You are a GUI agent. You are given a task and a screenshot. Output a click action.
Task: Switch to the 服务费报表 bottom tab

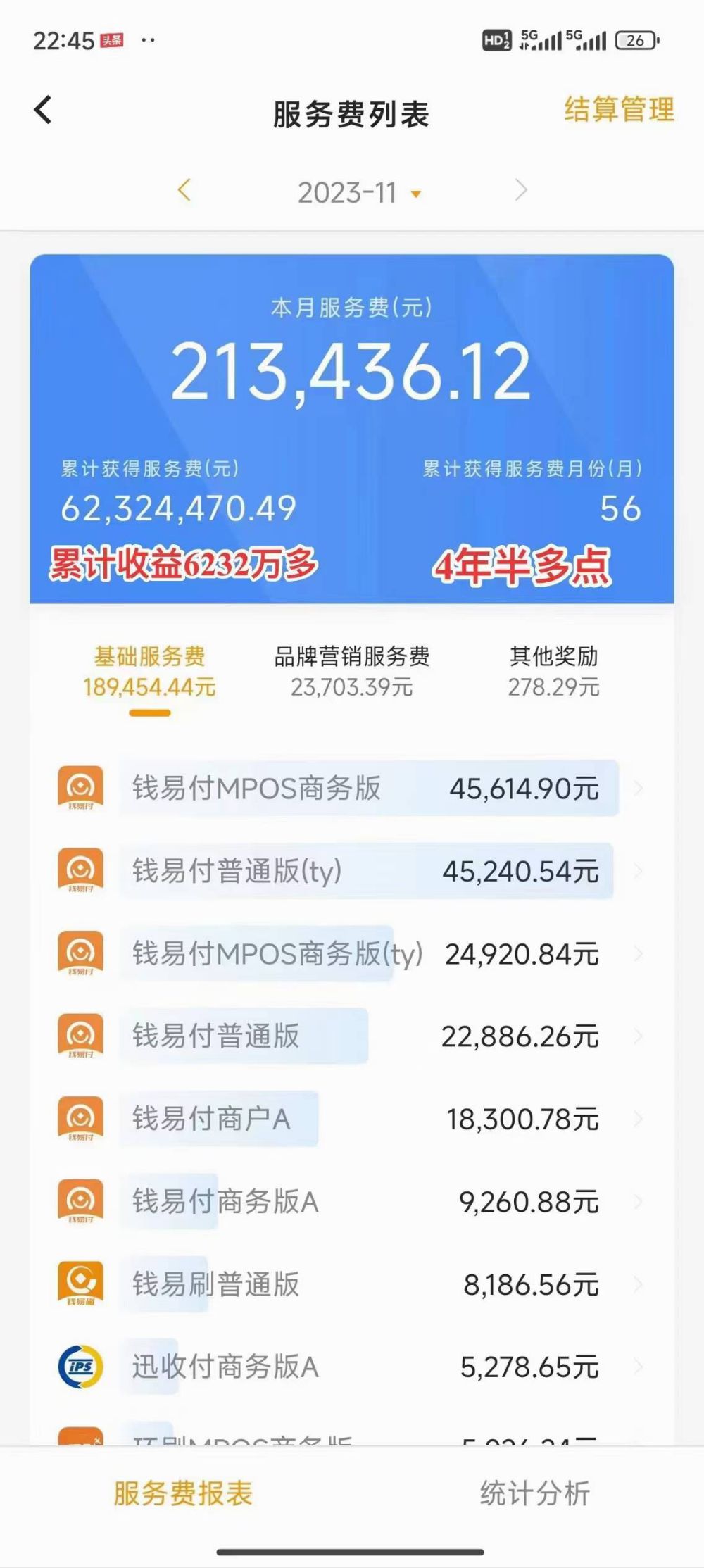[x=183, y=1493]
